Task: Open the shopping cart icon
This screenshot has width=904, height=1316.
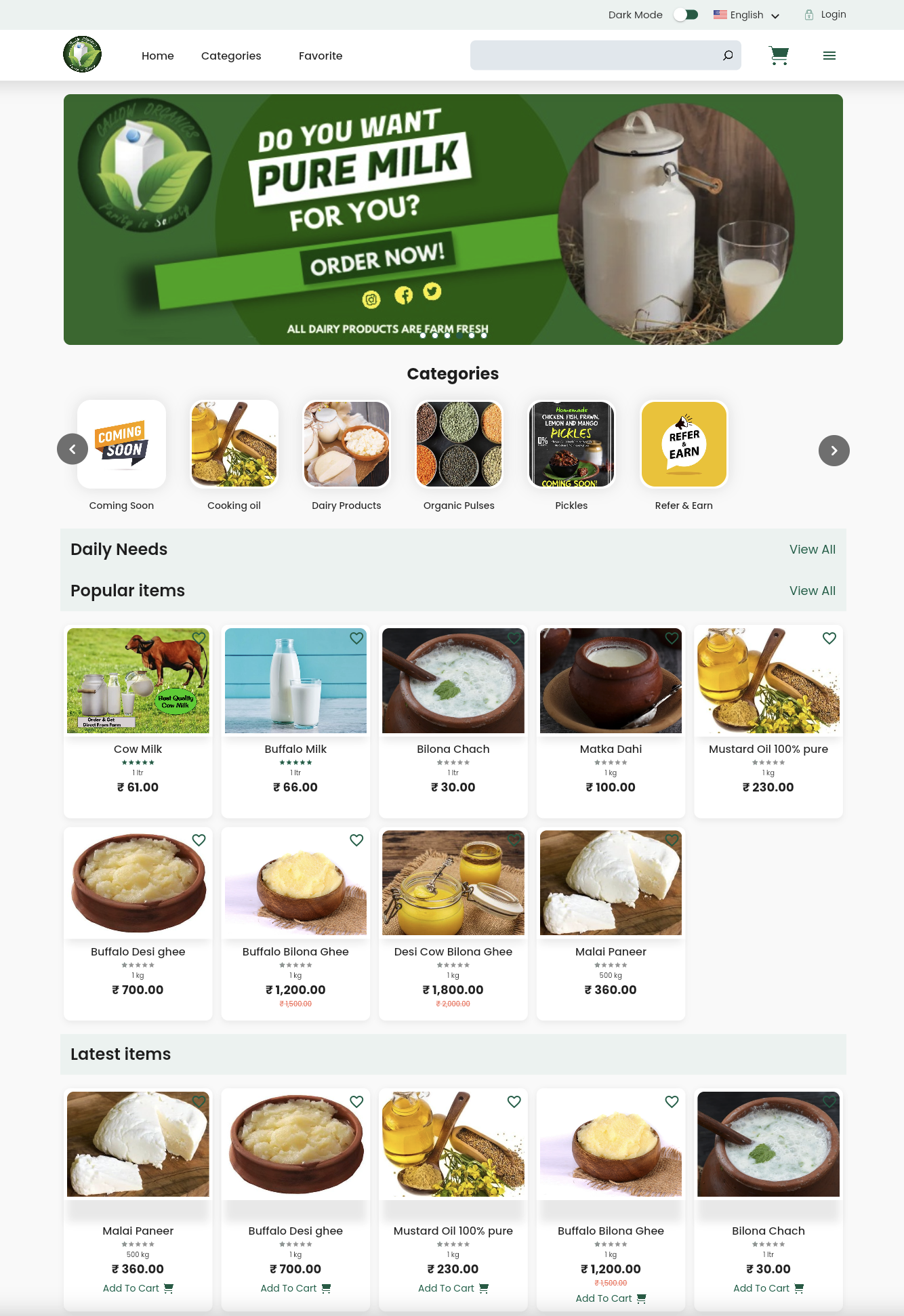Action: (x=779, y=56)
